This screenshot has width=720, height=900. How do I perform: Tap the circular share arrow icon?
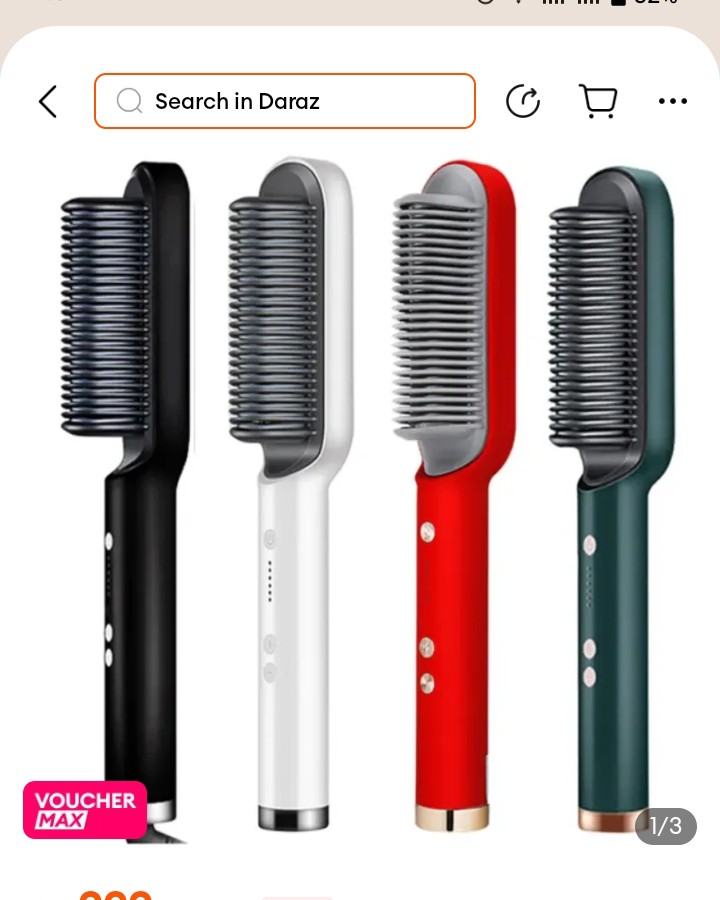tap(523, 101)
